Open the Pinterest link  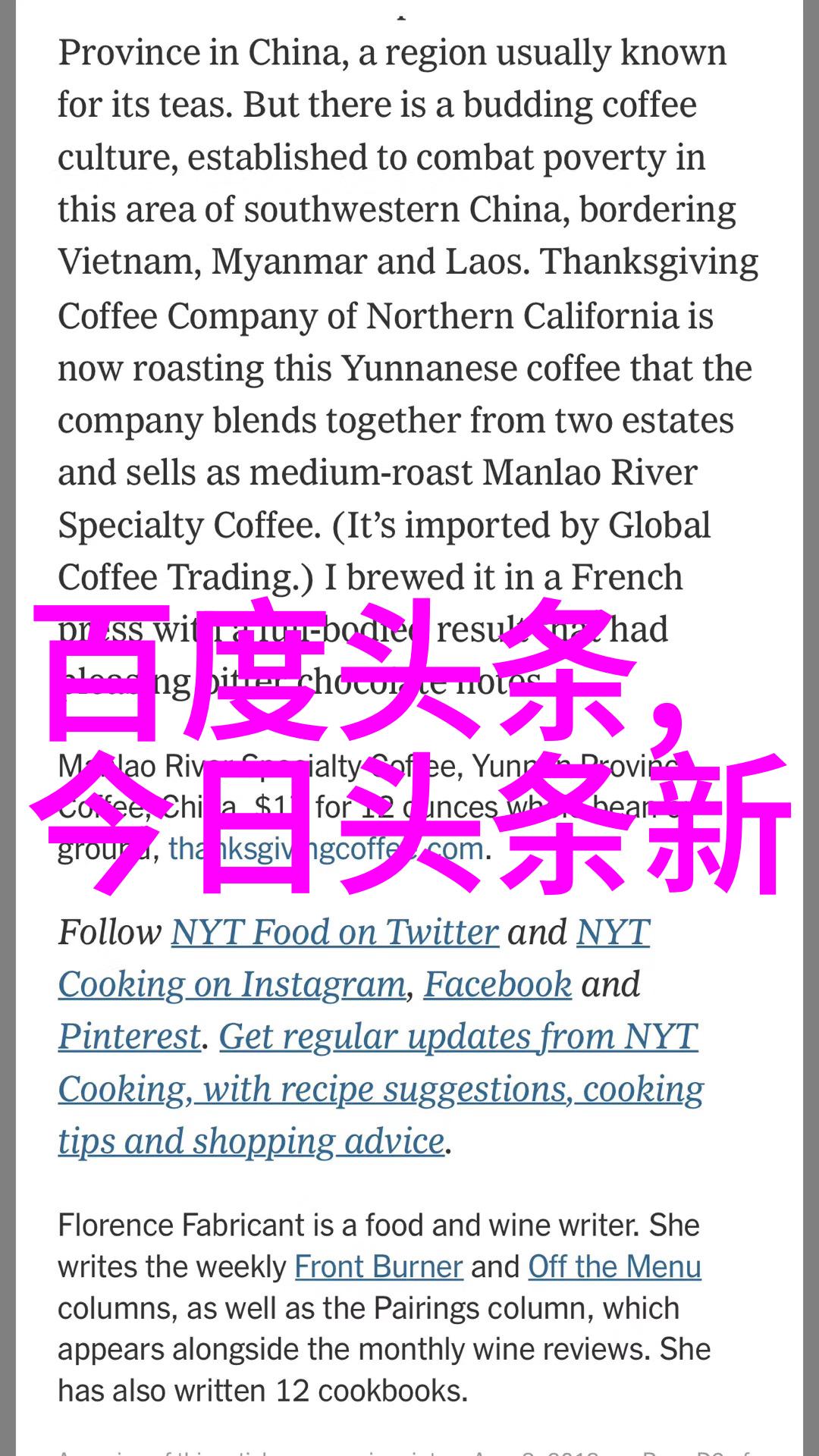pos(130,1037)
